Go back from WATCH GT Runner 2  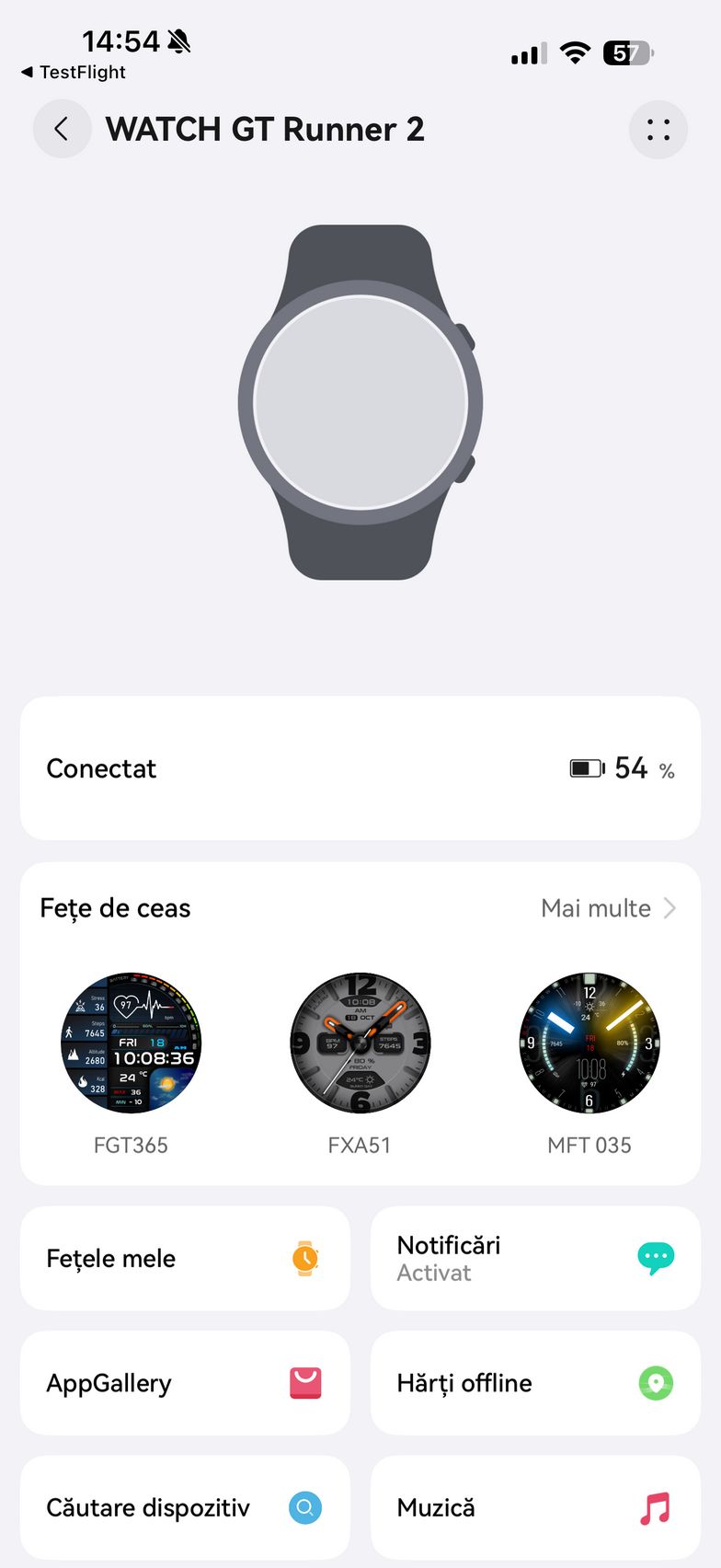(x=62, y=130)
